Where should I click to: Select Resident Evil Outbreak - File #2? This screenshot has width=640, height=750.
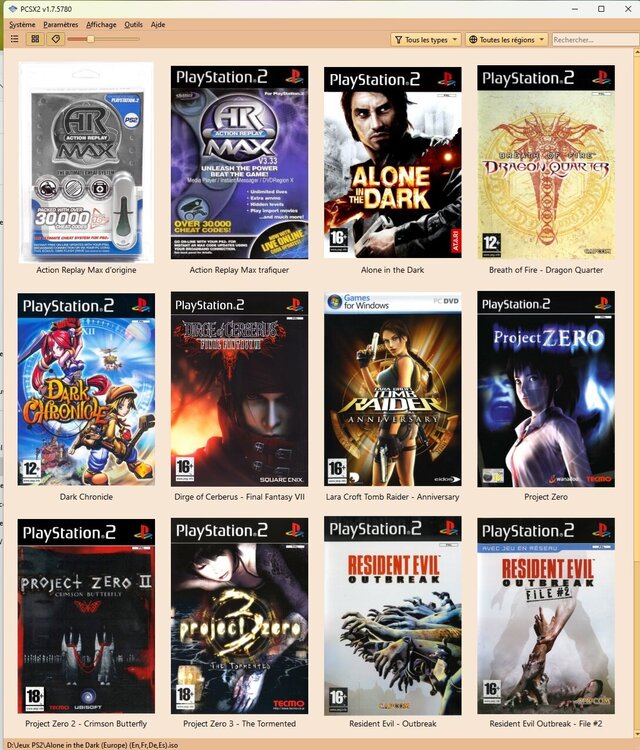[546, 614]
